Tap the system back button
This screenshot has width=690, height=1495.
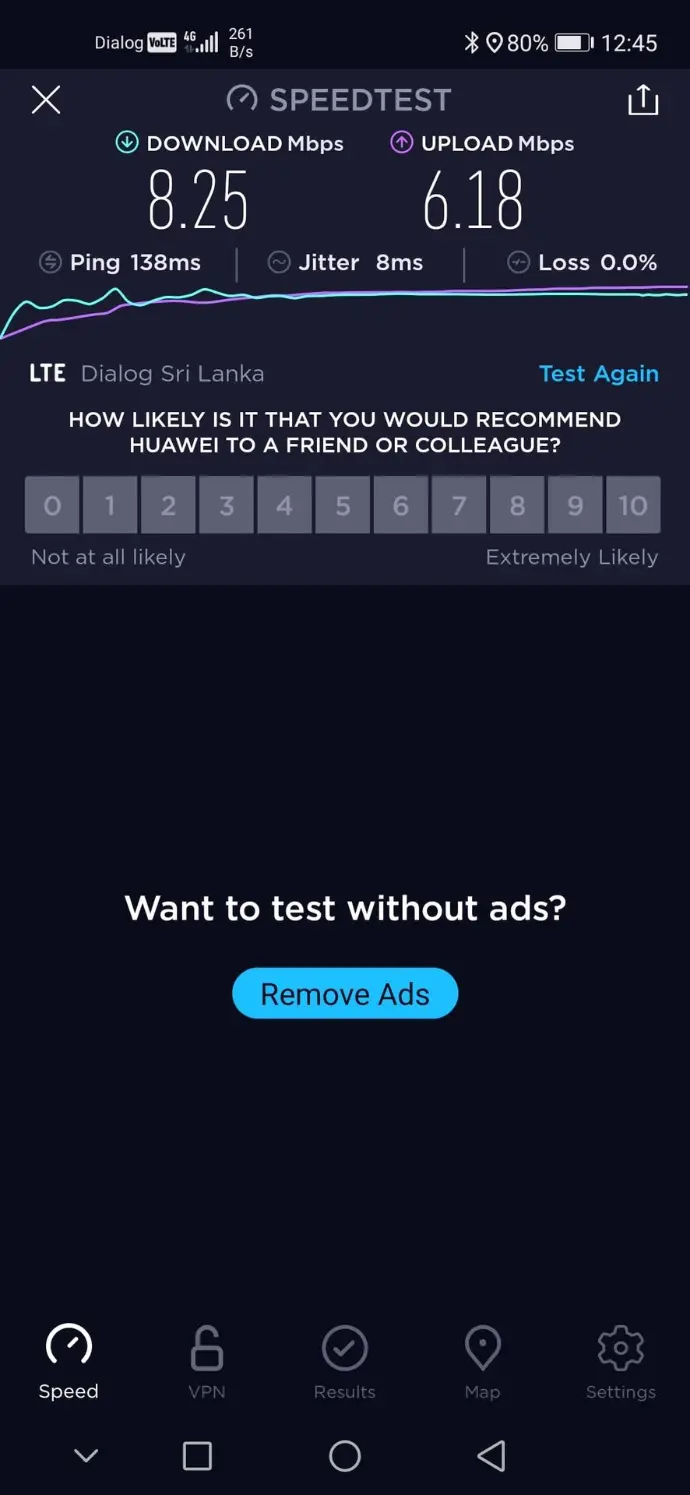click(491, 1456)
